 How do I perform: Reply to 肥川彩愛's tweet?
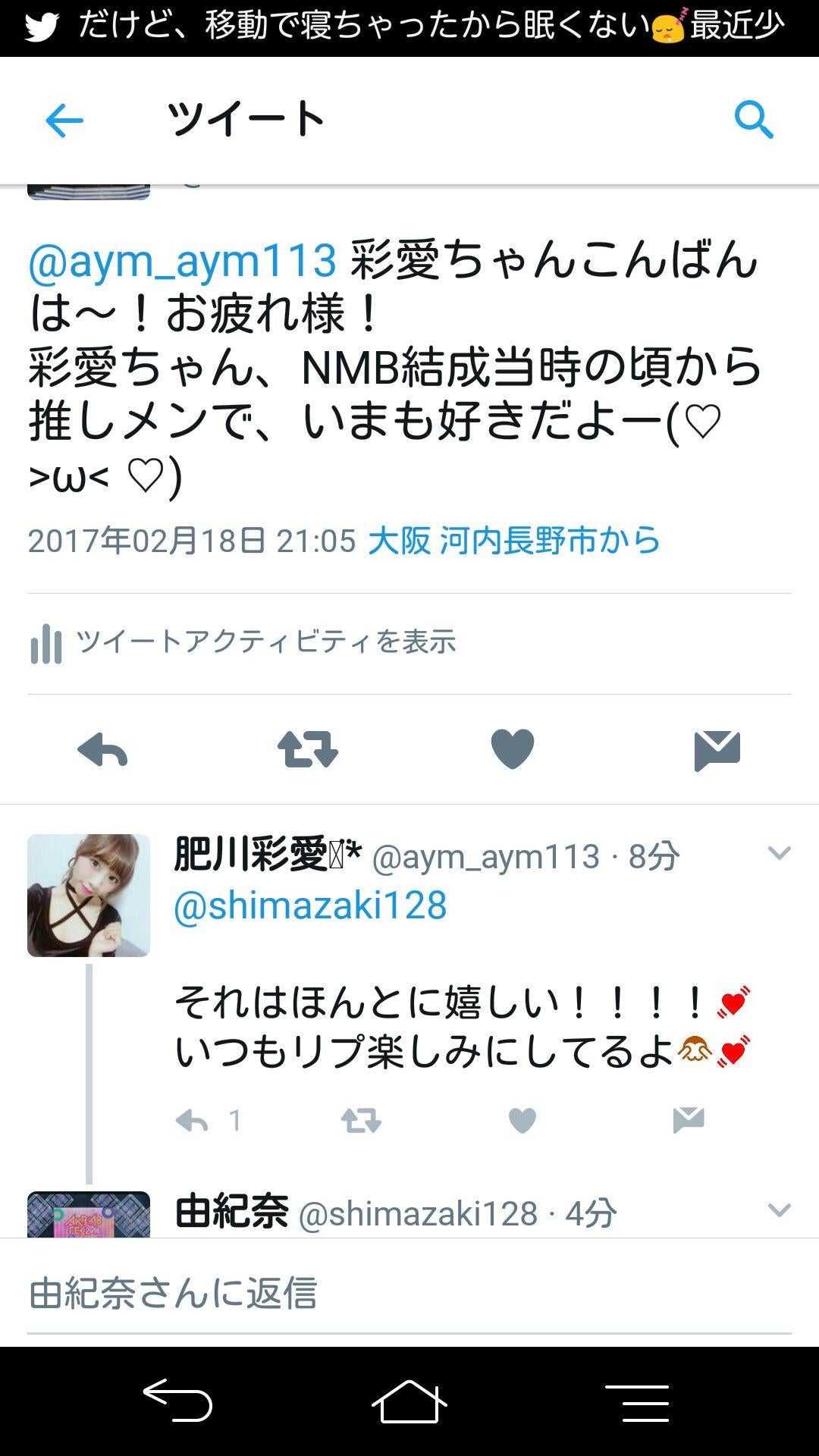pyautogui.click(x=192, y=1120)
